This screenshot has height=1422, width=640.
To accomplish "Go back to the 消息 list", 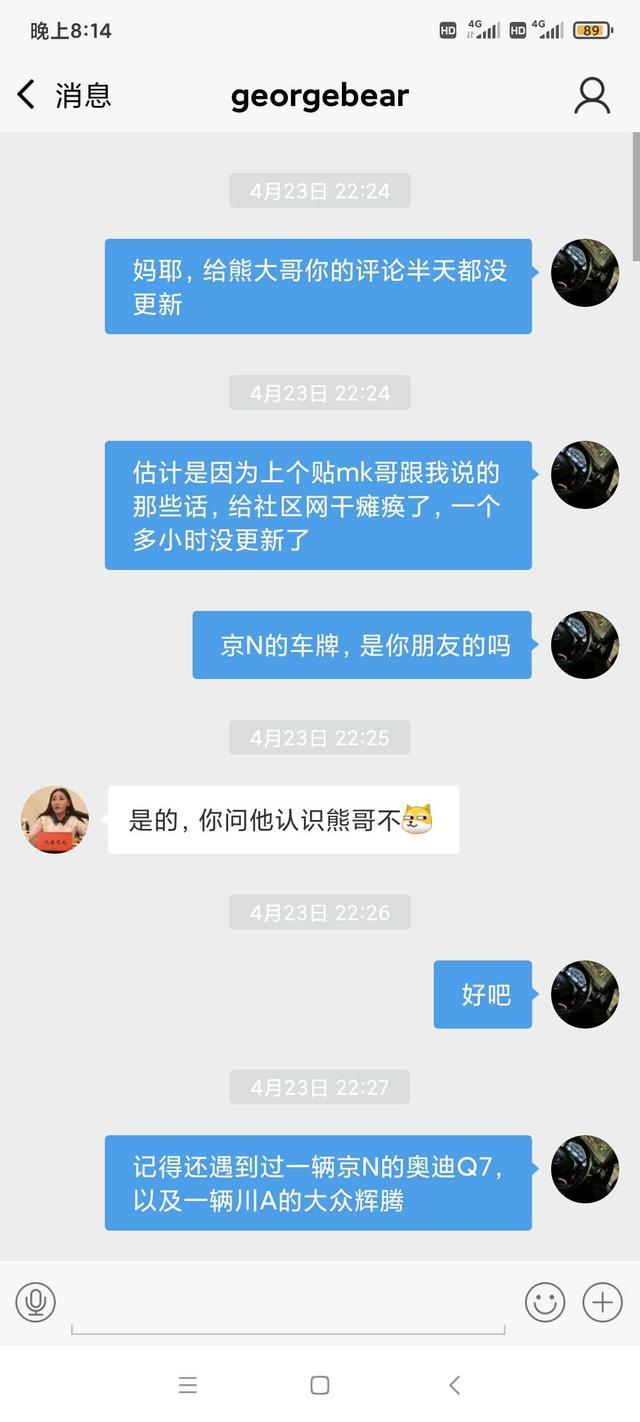I will click(x=62, y=96).
